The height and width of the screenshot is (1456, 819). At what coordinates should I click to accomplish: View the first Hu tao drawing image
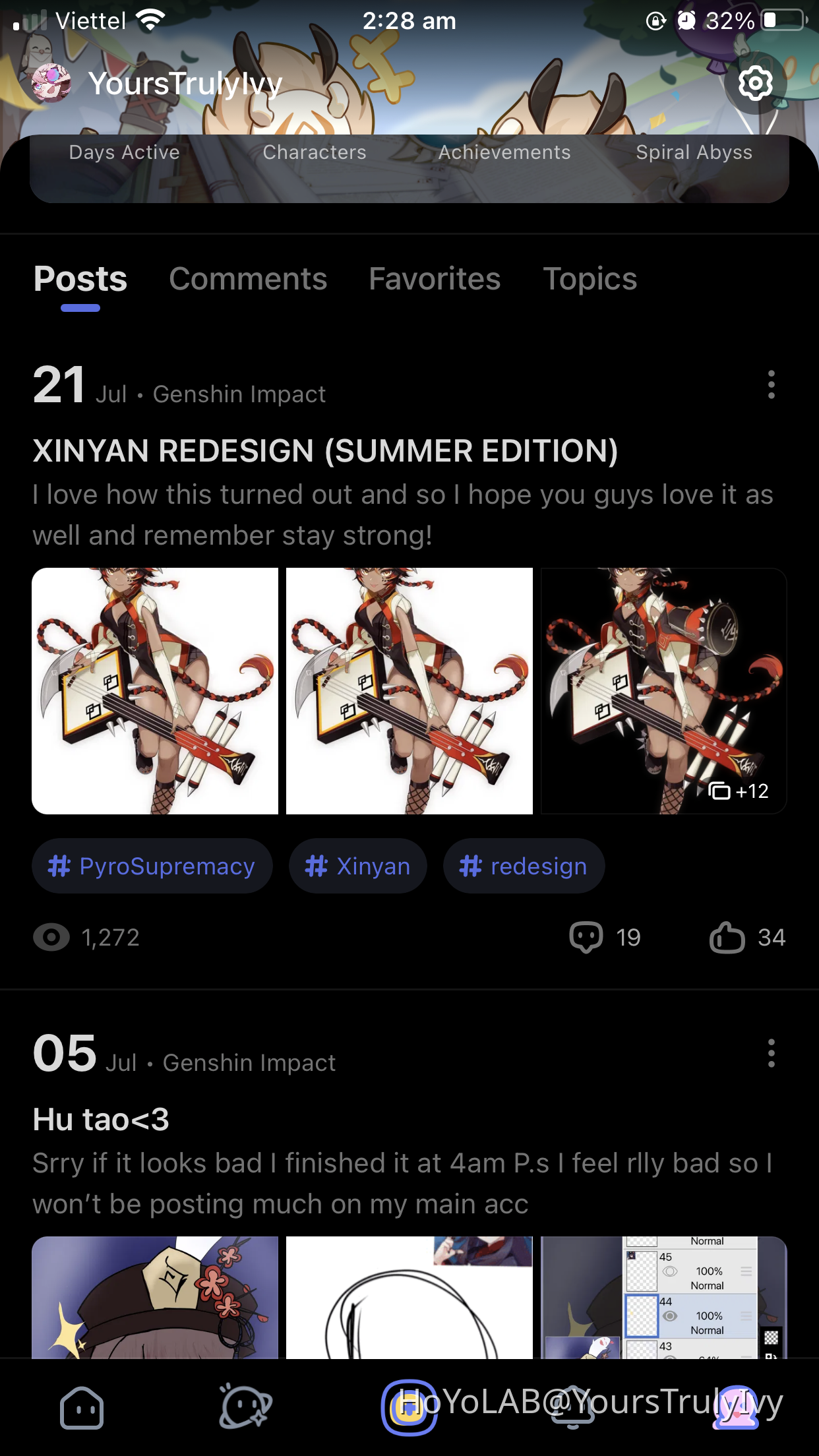[155, 1297]
